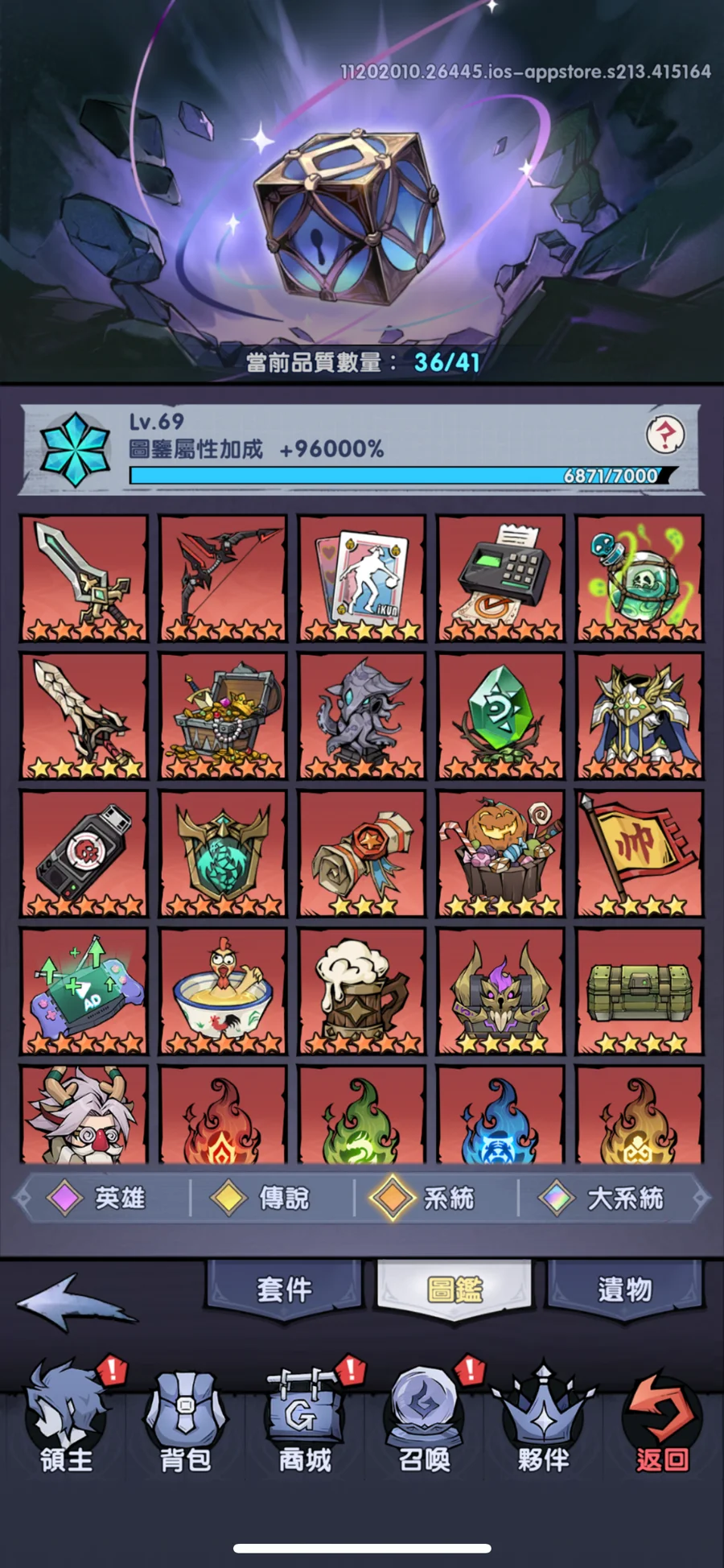View the treasure chest item
The image size is (724, 1568).
click(223, 716)
